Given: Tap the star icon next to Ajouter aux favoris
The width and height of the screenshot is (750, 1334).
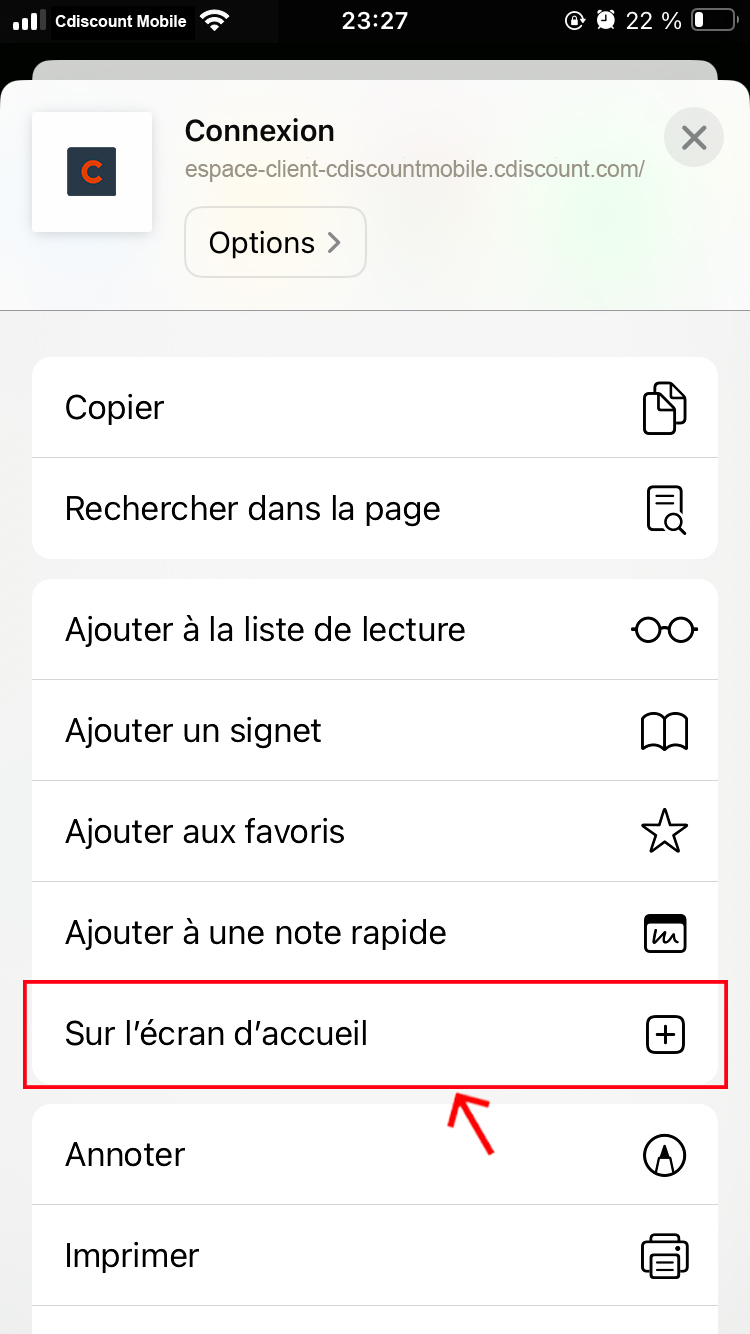Looking at the screenshot, I should pyautogui.click(x=664, y=831).
